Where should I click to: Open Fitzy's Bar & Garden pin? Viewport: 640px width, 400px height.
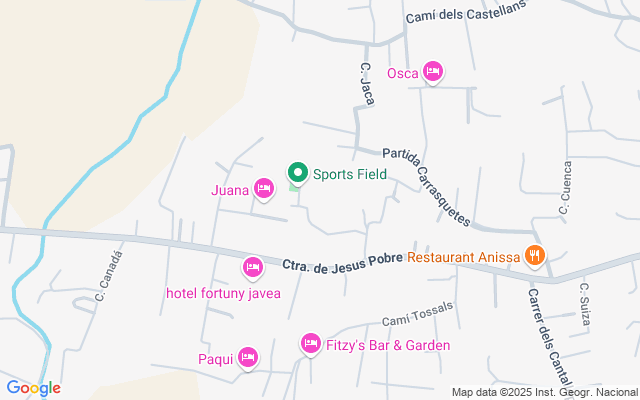pyautogui.click(x=310, y=344)
